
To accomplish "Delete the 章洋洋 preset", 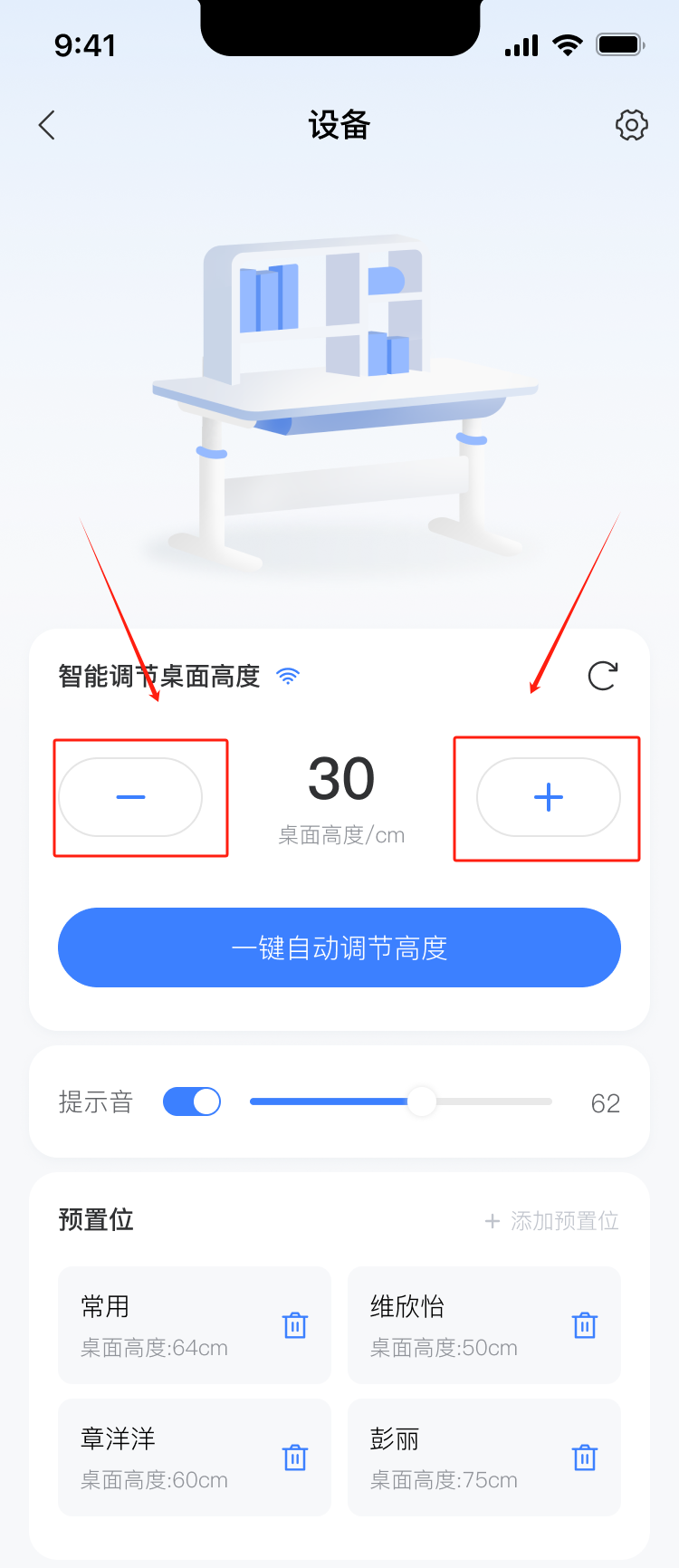I will (x=295, y=1457).
